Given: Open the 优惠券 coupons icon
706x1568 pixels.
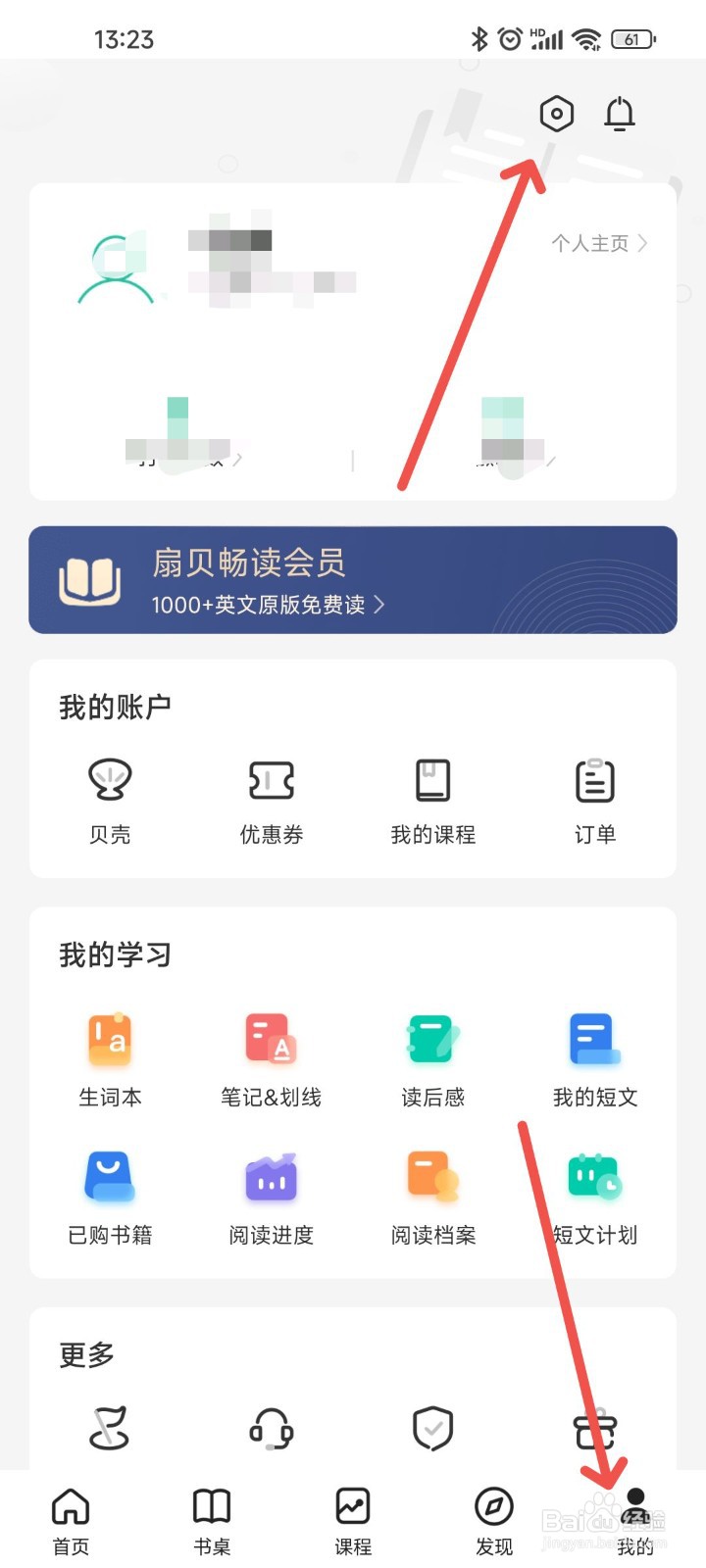Looking at the screenshot, I should (271, 779).
